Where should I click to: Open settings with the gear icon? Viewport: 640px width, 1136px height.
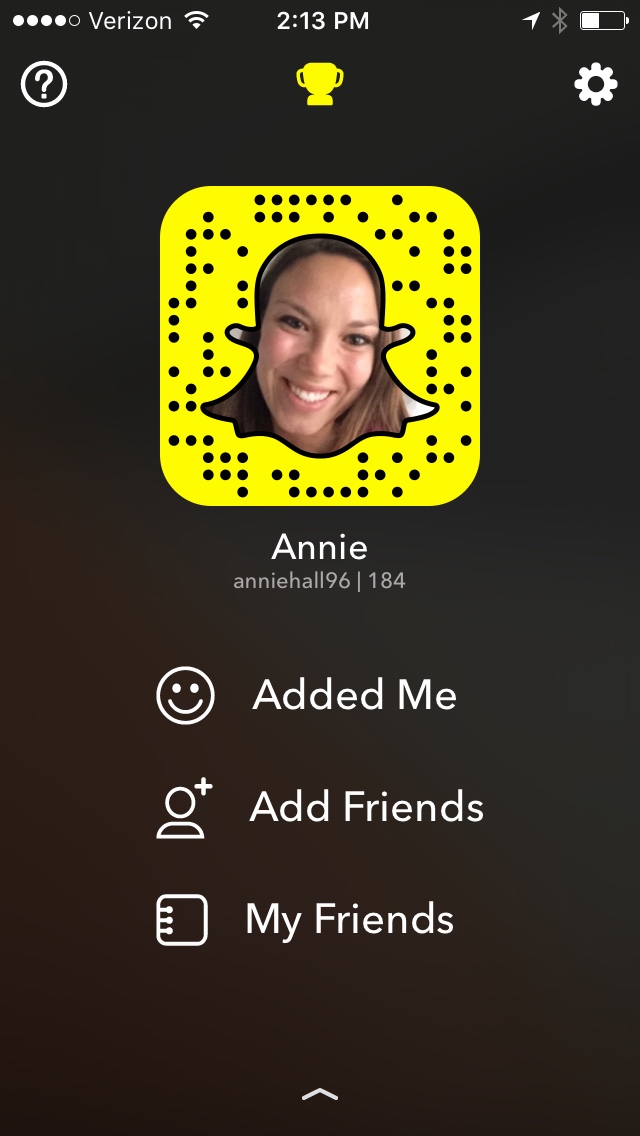[x=596, y=85]
